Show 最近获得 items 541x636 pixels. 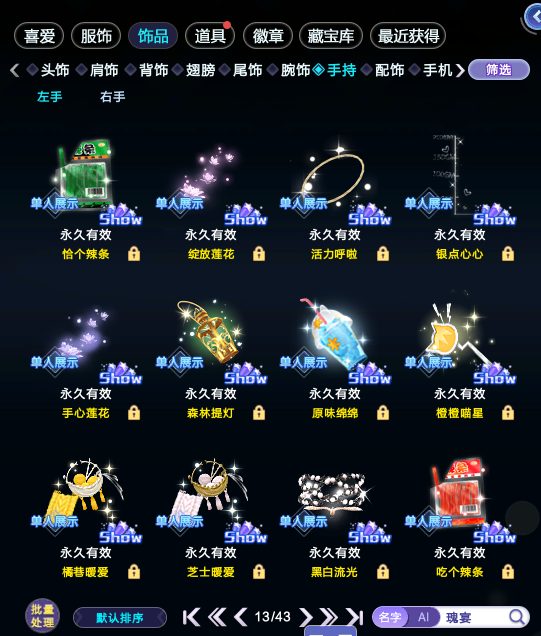pyautogui.click(x=408, y=36)
